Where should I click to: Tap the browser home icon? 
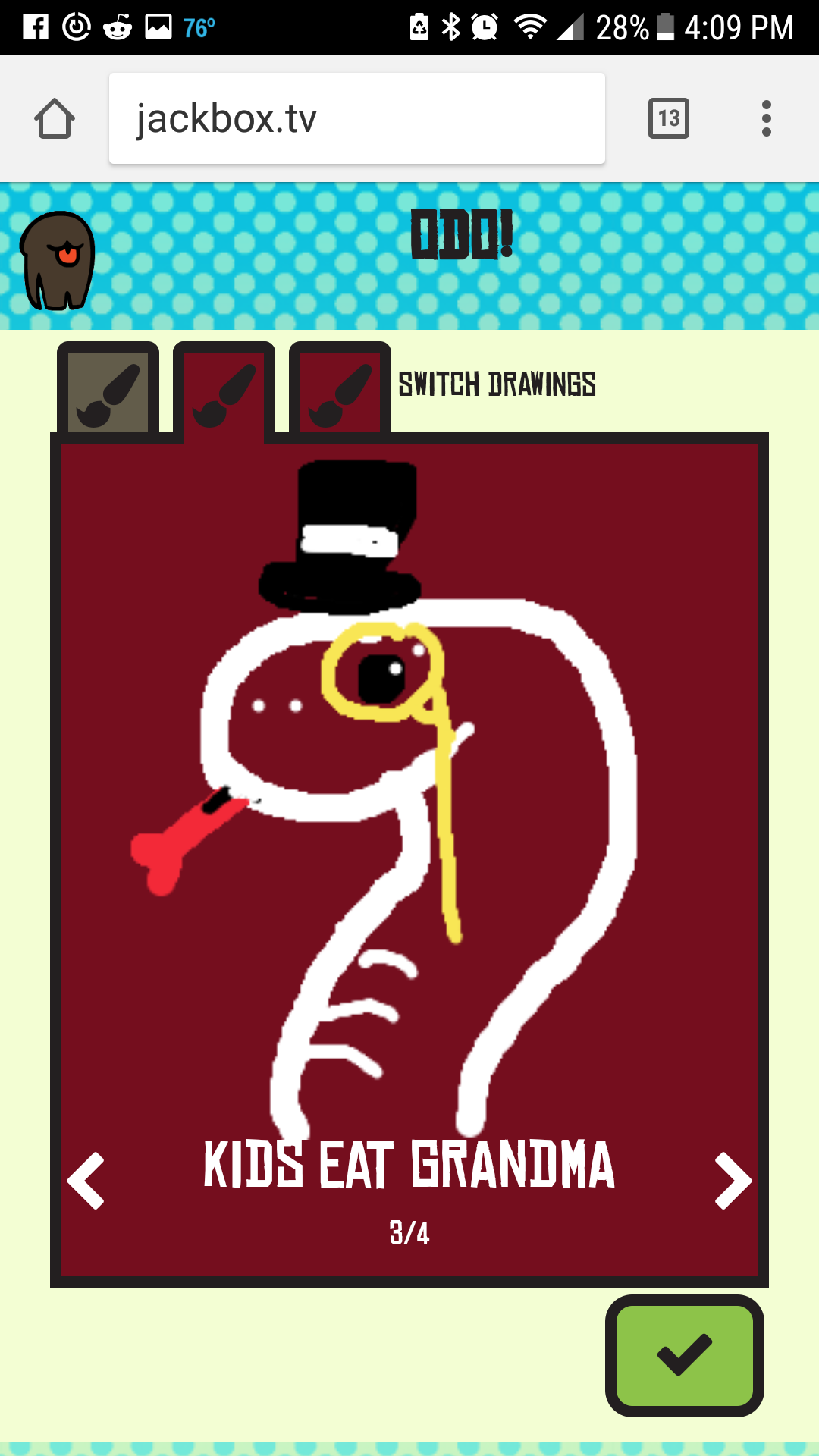pos(55,119)
